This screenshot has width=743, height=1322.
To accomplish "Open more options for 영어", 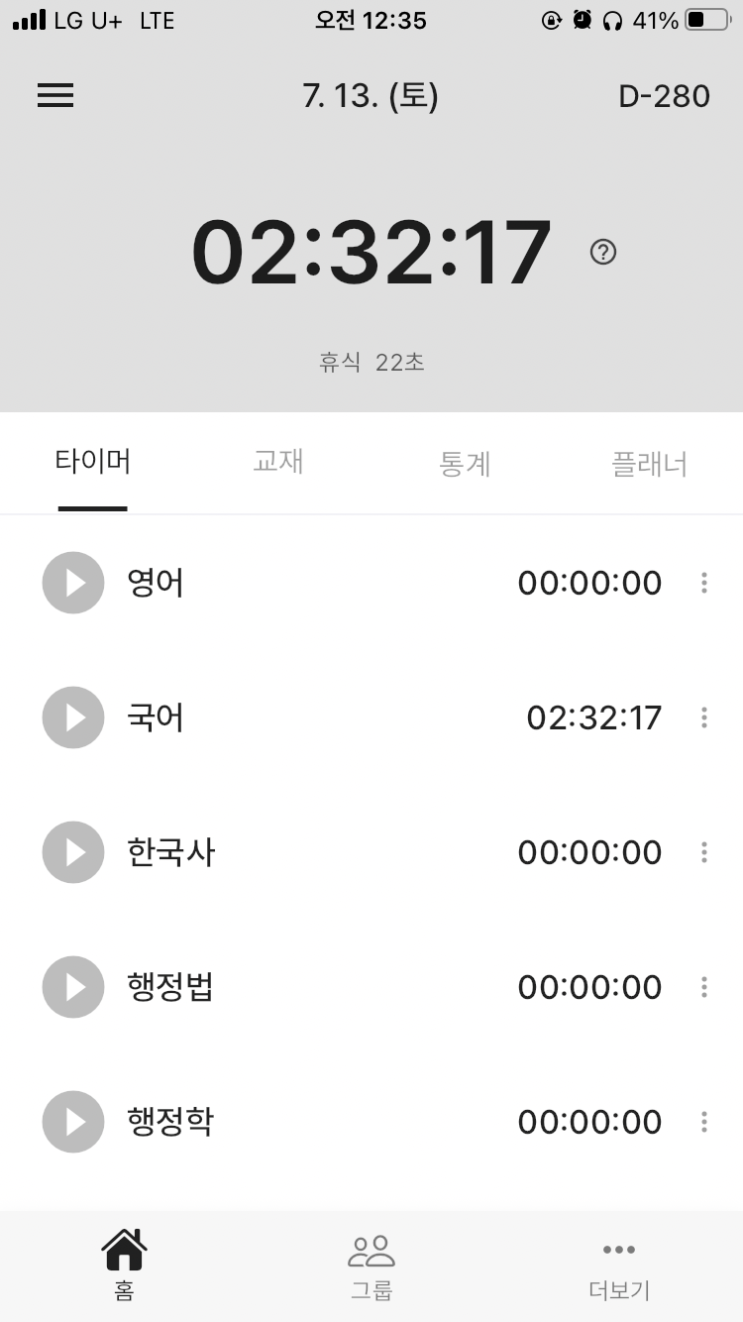I will pos(704,583).
